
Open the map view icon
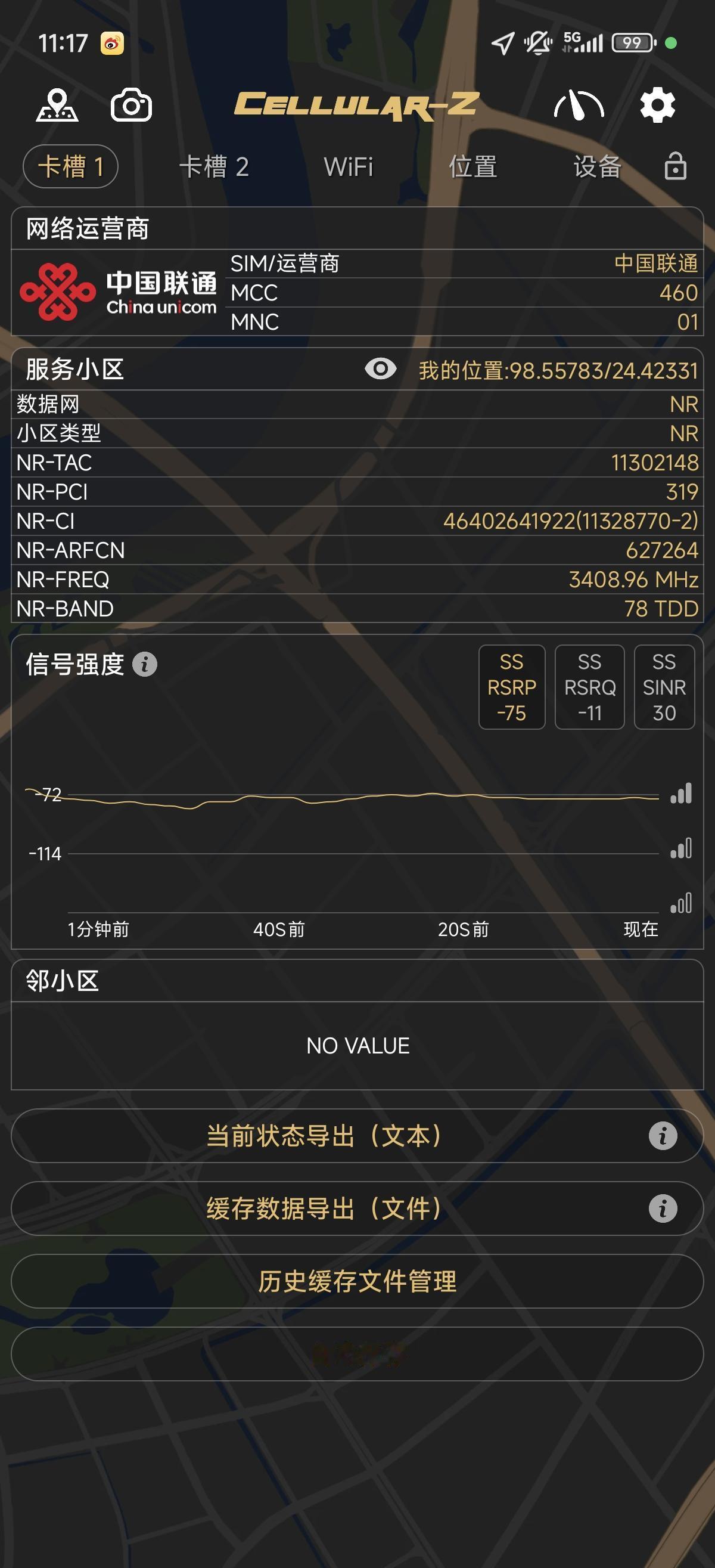click(56, 105)
